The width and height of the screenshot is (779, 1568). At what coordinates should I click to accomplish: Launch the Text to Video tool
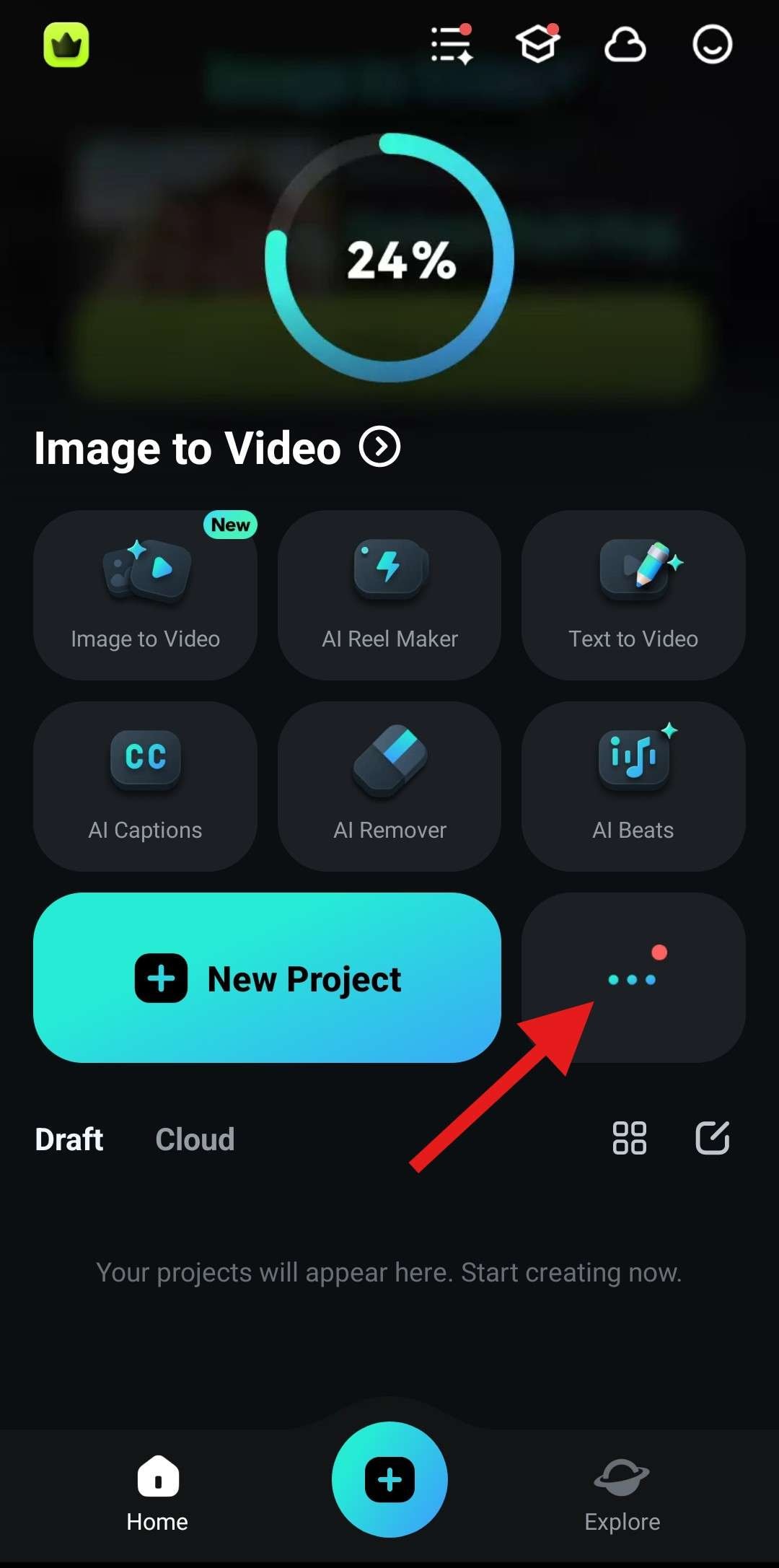[633, 595]
